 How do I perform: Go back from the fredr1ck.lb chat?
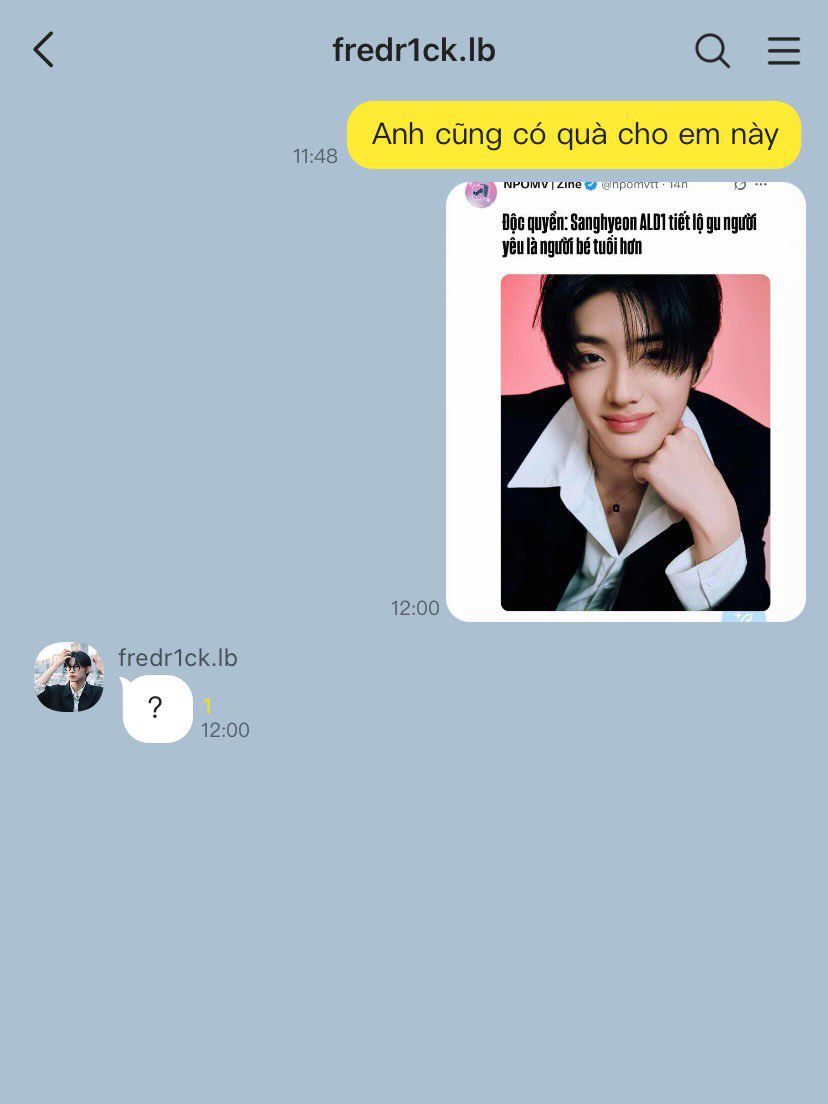43,50
